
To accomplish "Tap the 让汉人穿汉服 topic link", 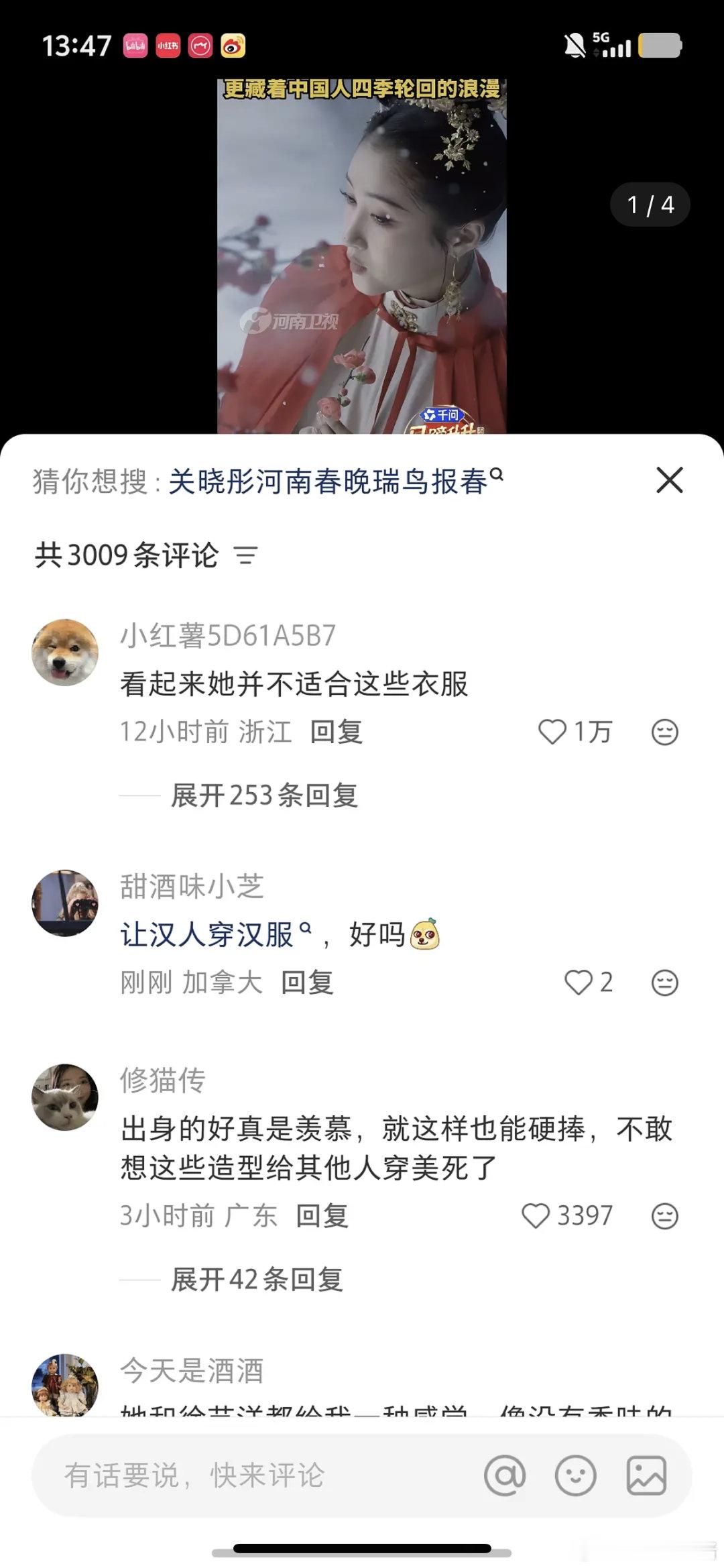I will (x=215, y=934).
